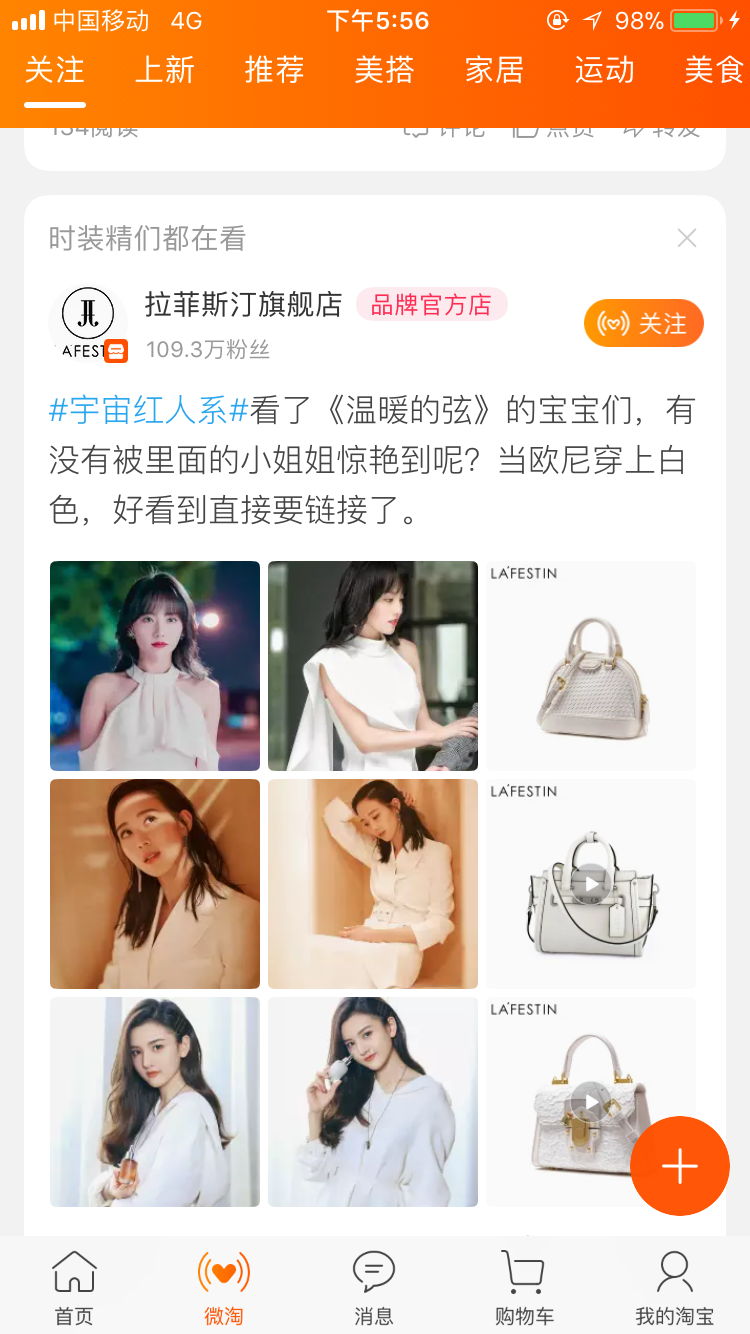Dismiss the 时装精们都在看 card
Screen dimensions: 750x1334
(x=686, y=238)
